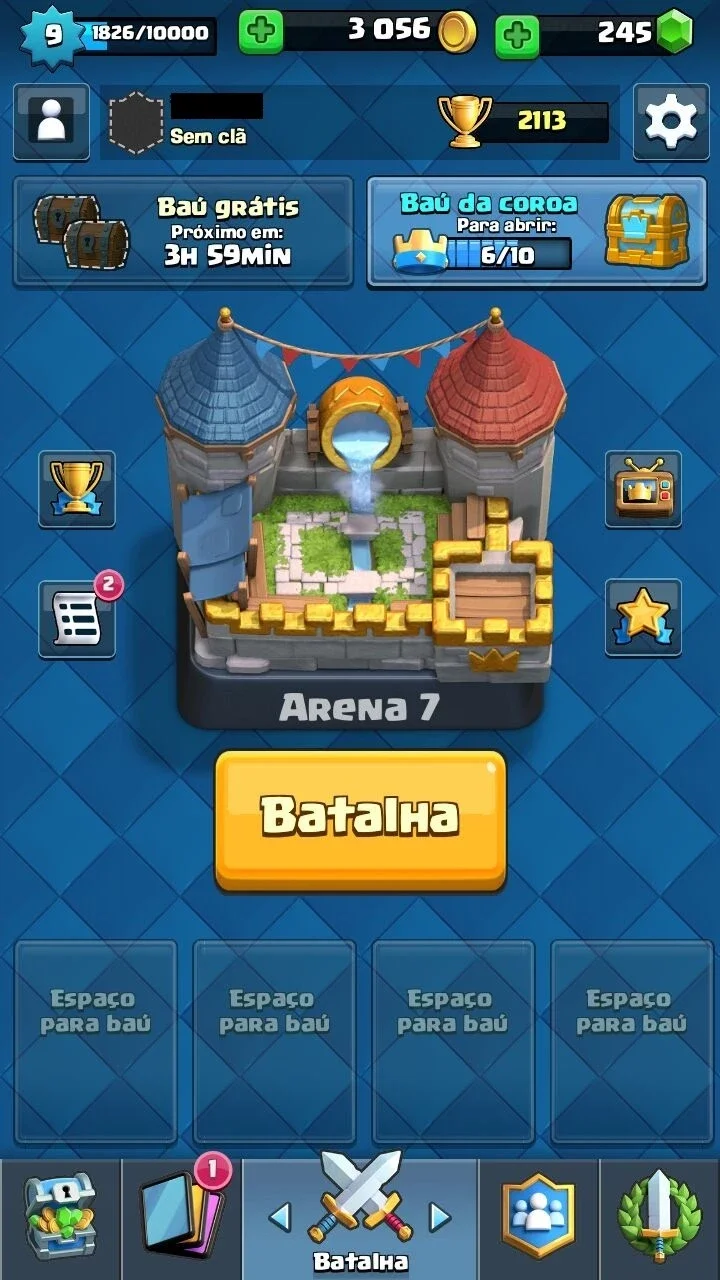The image size is (720, 1280).
Task: Tap the left arrow beside Batalha tab
Action: 280,1217
